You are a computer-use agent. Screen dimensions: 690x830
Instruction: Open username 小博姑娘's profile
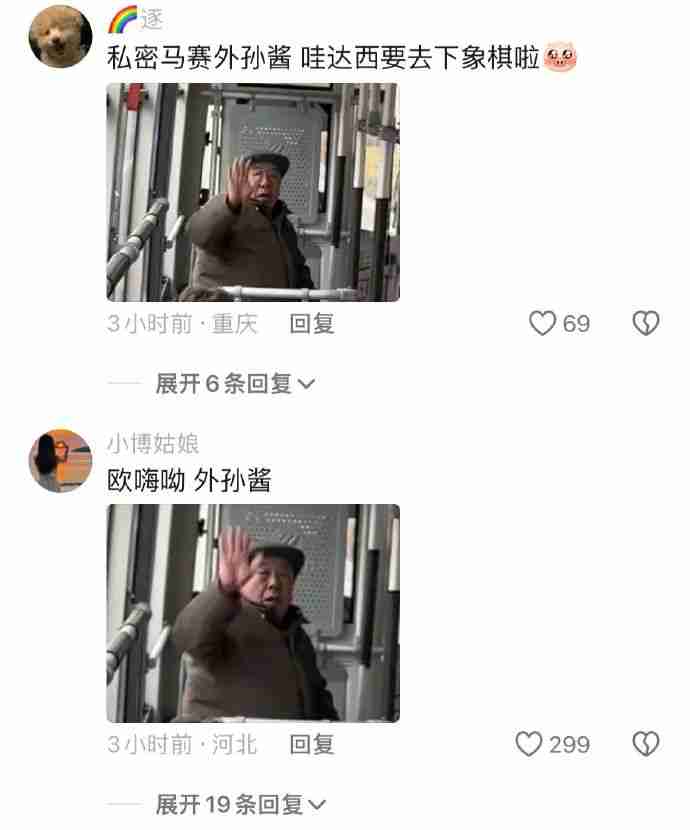coord(153,443)
